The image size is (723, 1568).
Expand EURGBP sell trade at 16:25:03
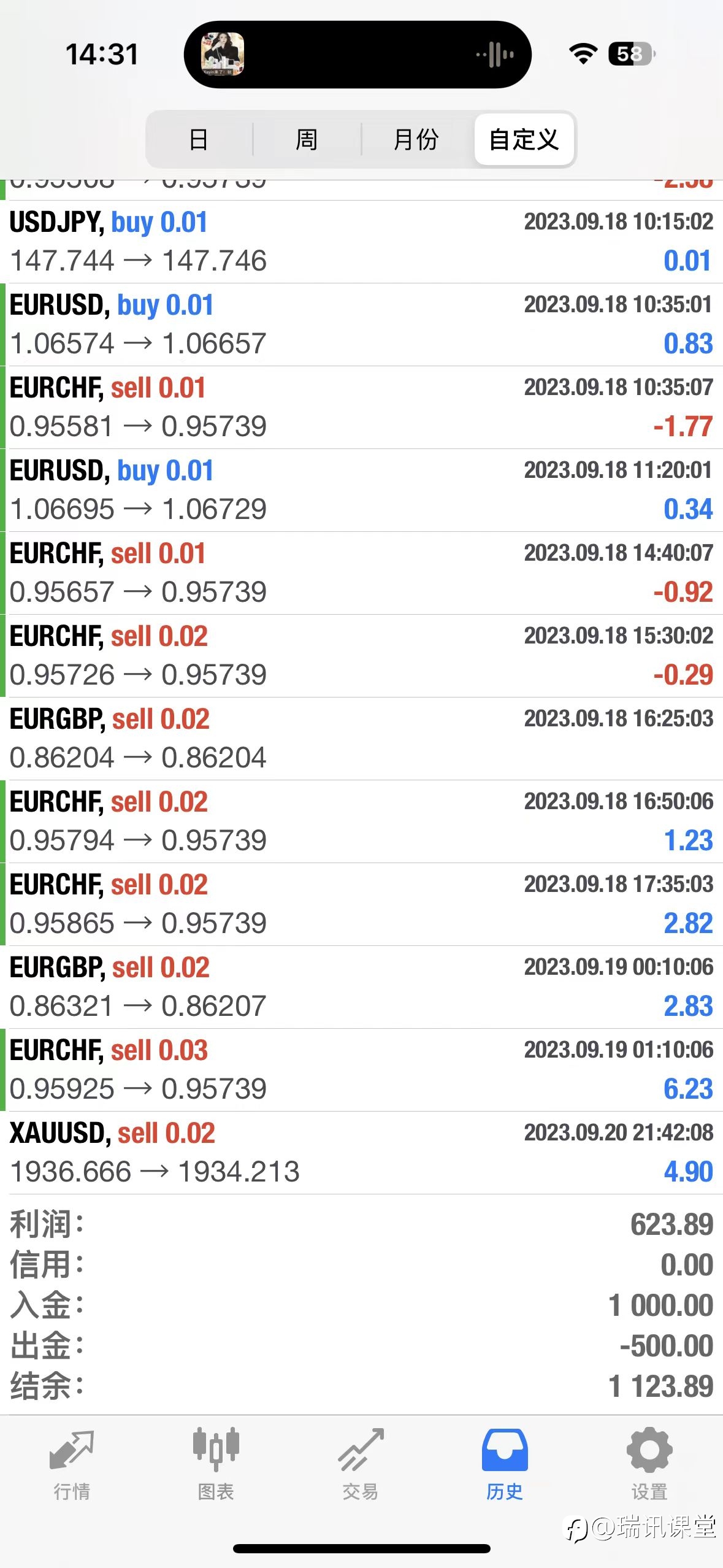click(361, 739)
